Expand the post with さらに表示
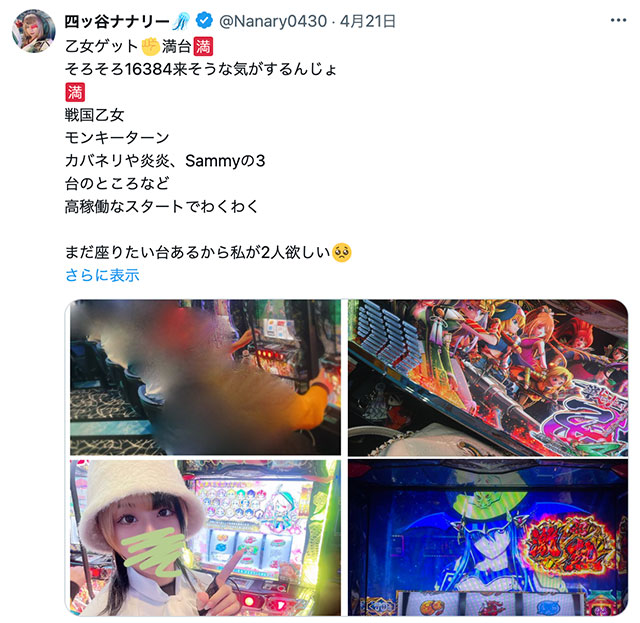Screen dimensions: 640x623 pos(102,275)
